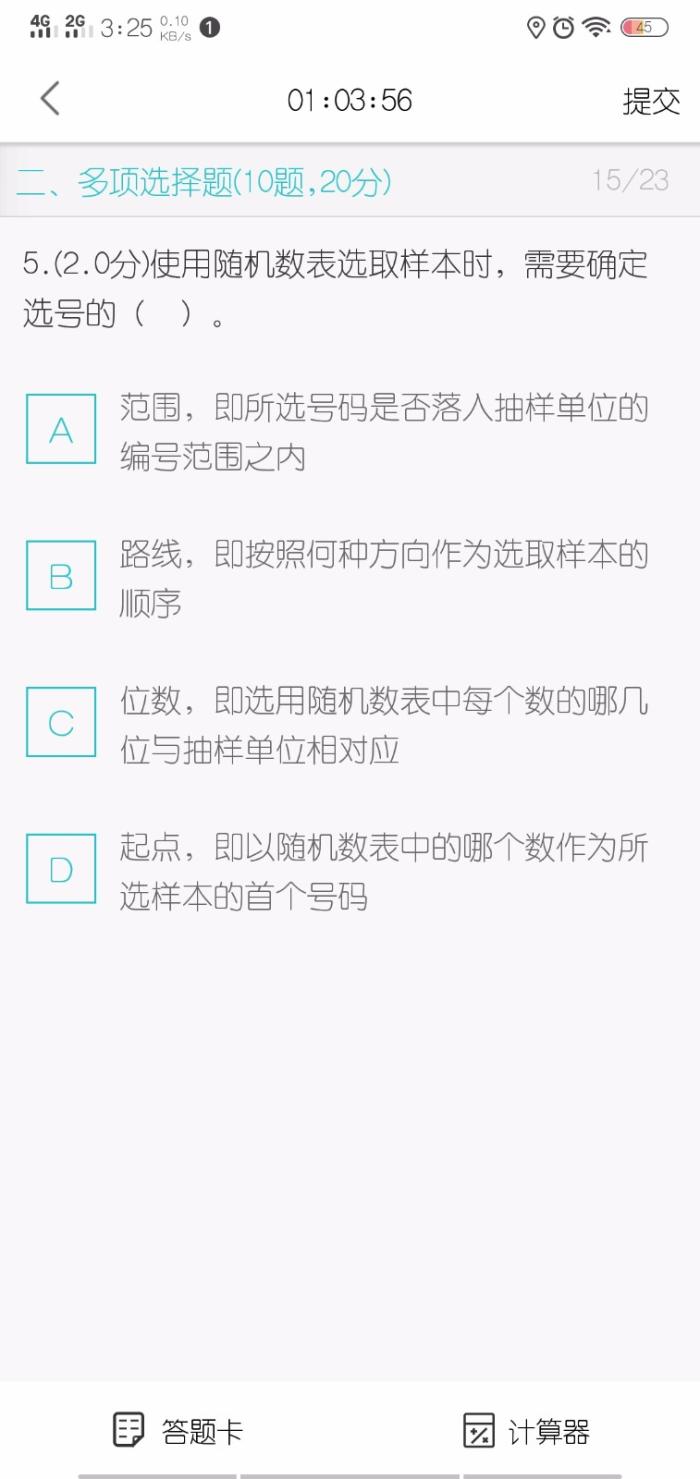Go back using the top-left arrow
Image resolution: width=700 pixels, height=1479 pixels.
pyautogui.click(x=50, y=99)
